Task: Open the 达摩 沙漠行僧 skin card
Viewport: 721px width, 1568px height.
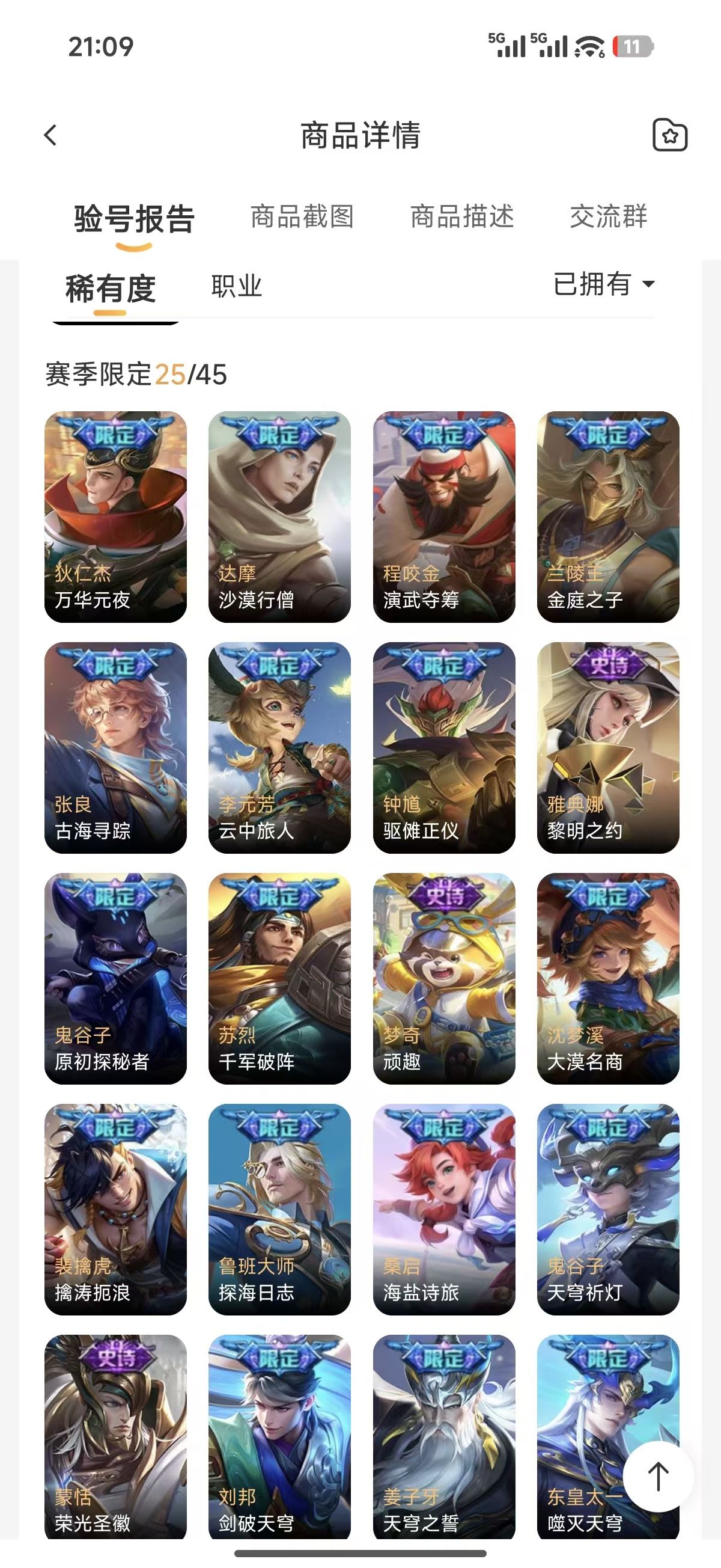Action: tap(279, 517)
